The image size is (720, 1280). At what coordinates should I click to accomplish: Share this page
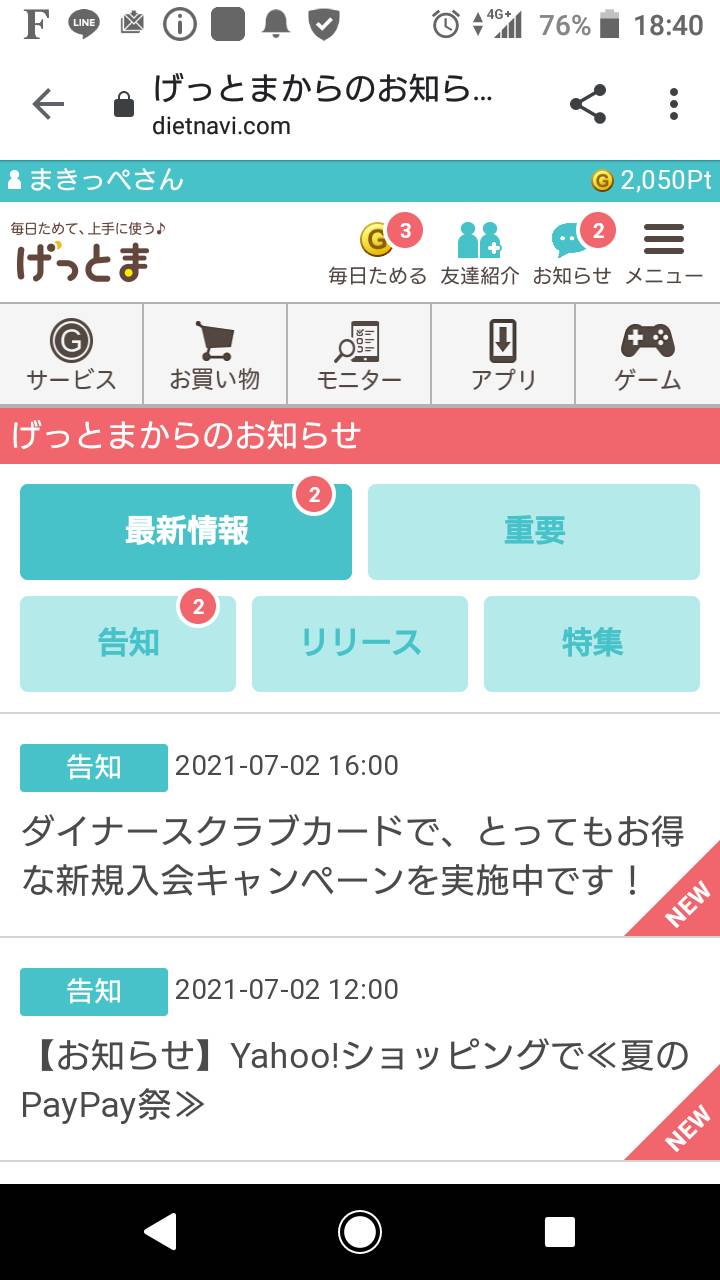pyautogui.click(x=588, y=104)
